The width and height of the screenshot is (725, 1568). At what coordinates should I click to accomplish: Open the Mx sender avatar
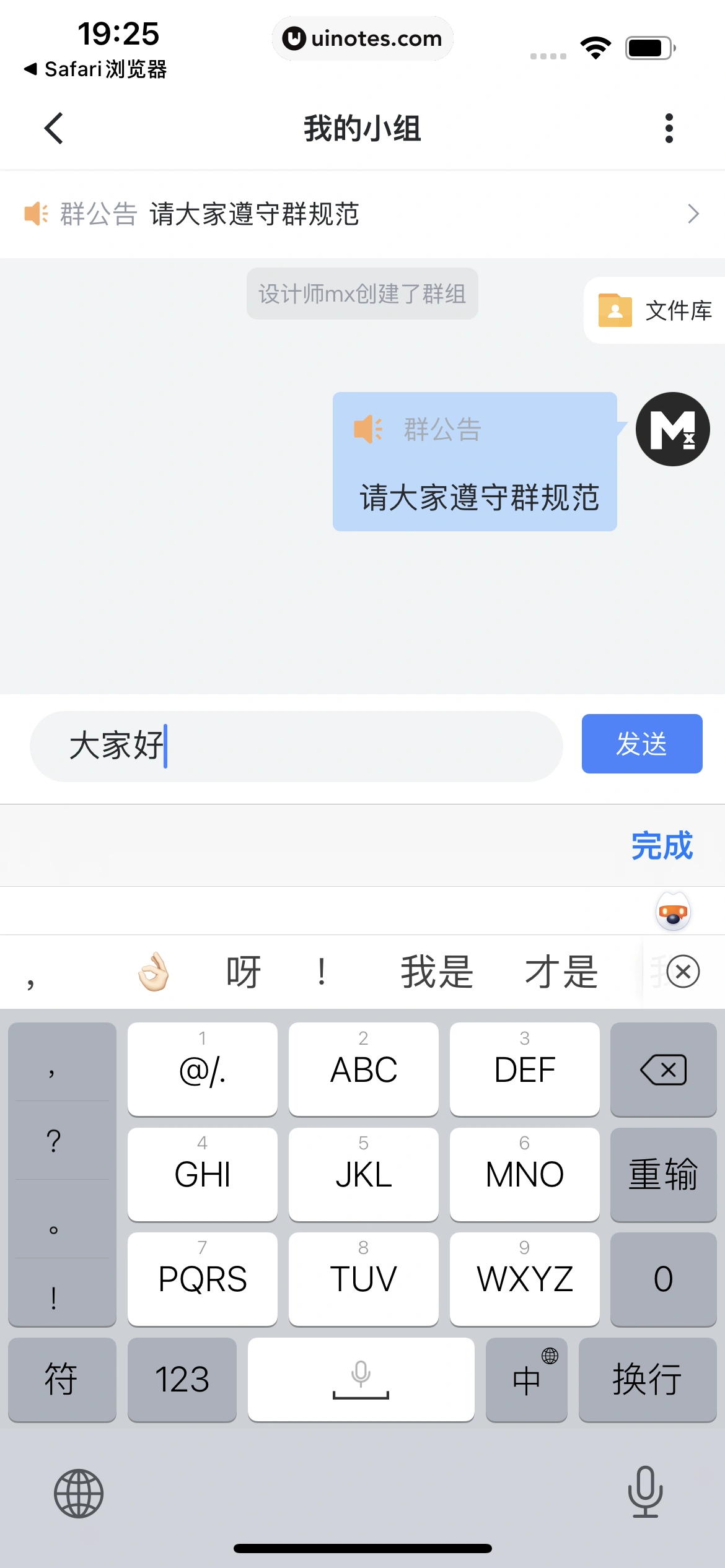[x=672, y=429]
